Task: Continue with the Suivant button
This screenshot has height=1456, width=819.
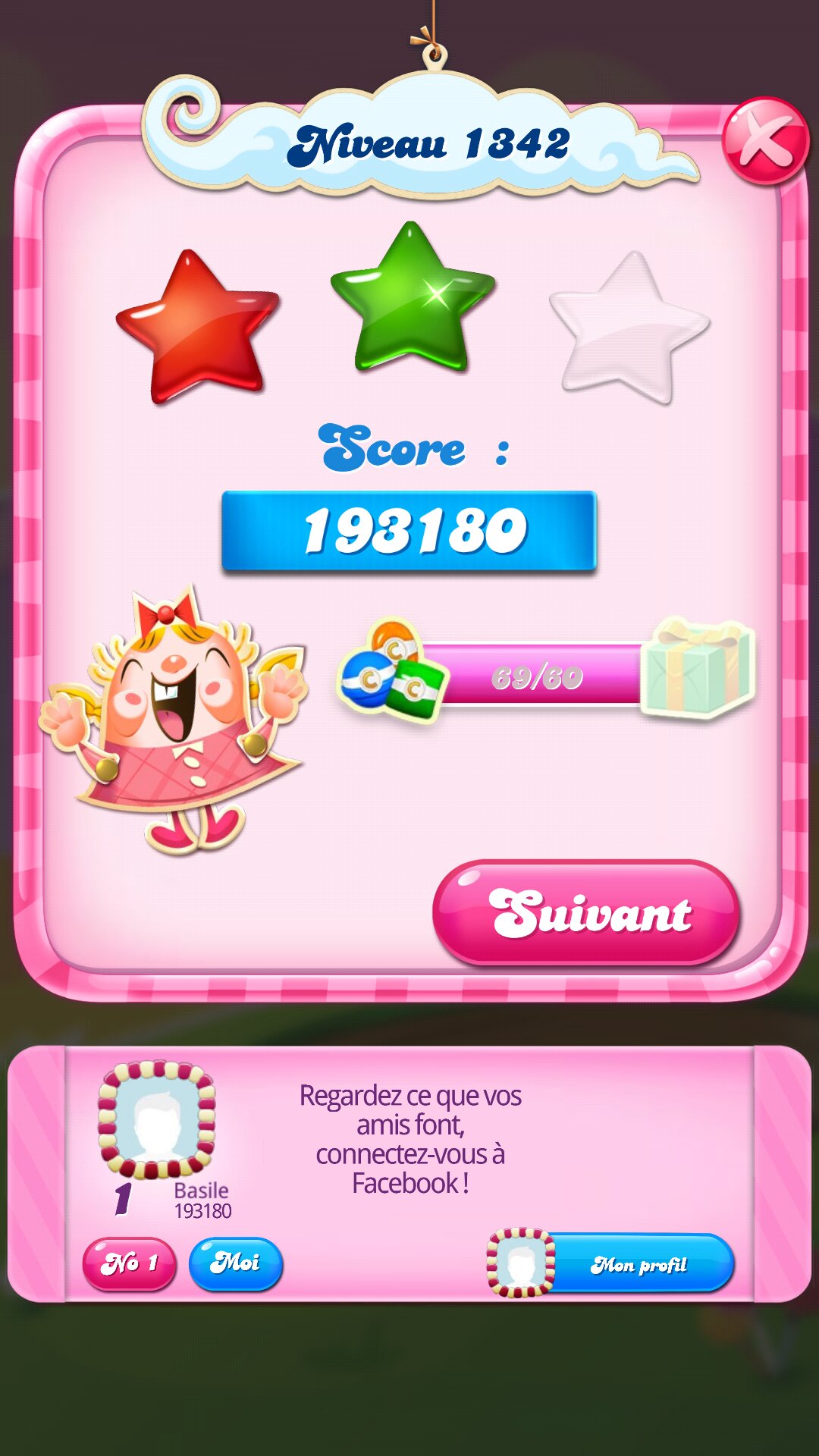Action: [586, 912]
